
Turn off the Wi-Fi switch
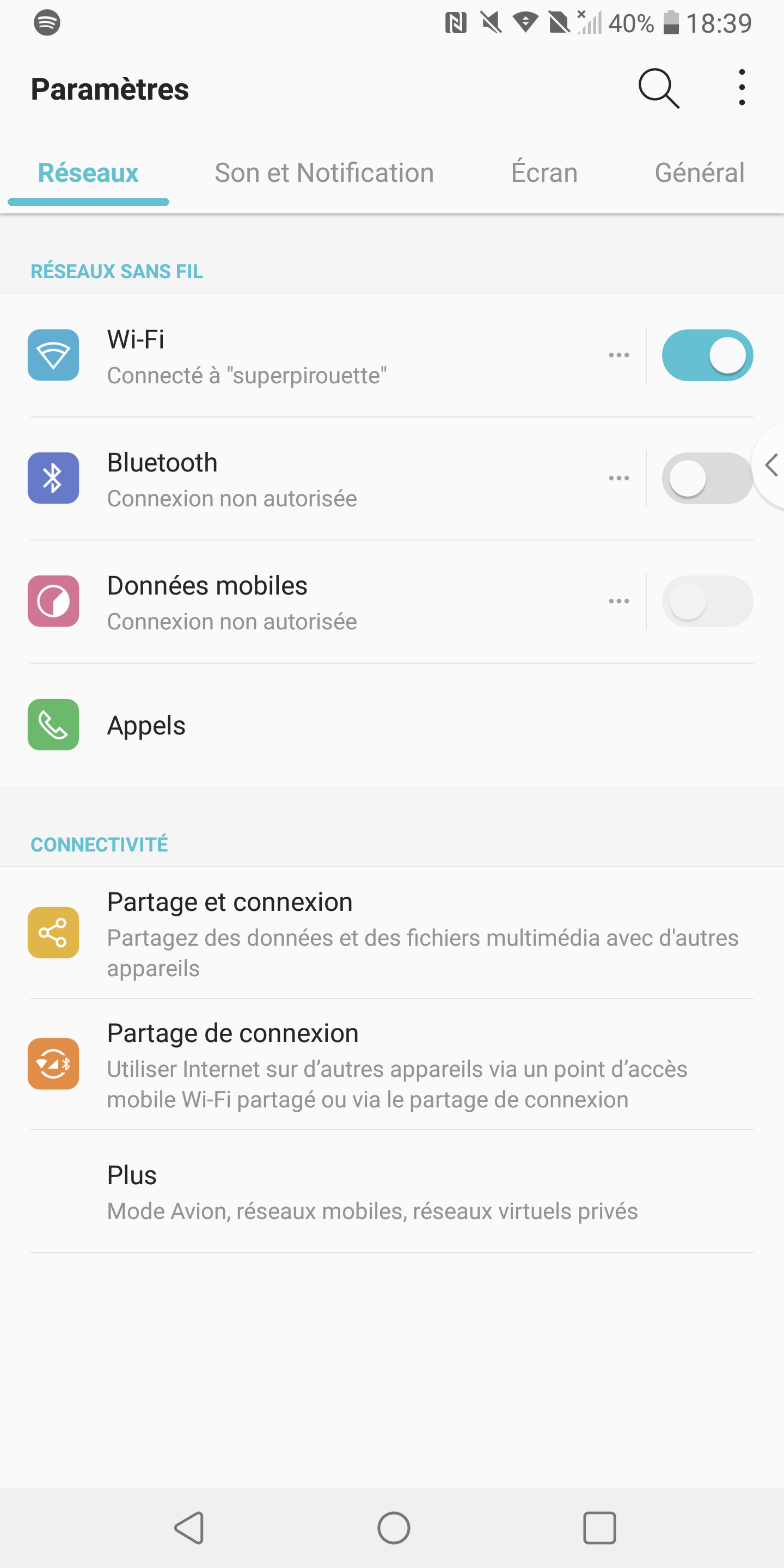coord(707,355)
